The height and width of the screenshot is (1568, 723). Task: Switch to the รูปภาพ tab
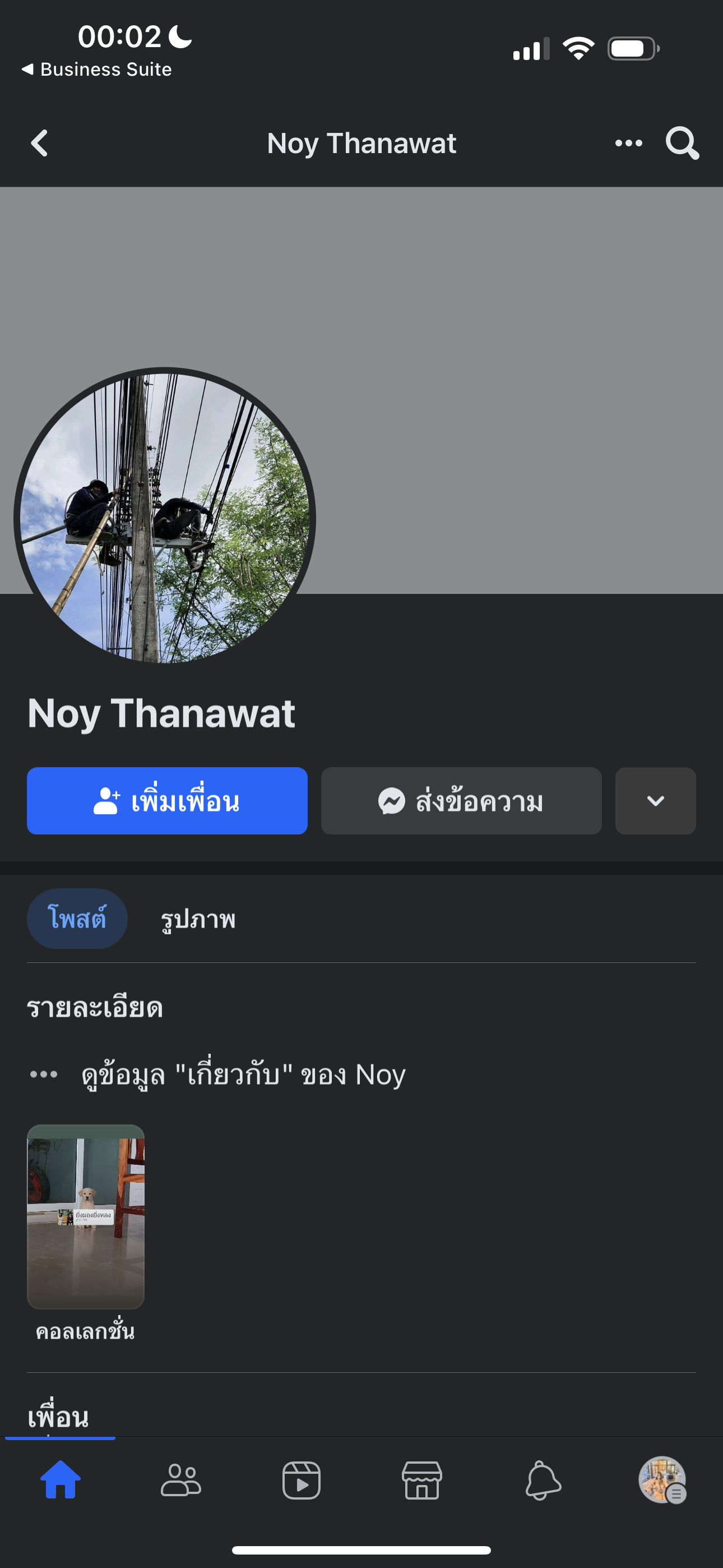[198, 919]
